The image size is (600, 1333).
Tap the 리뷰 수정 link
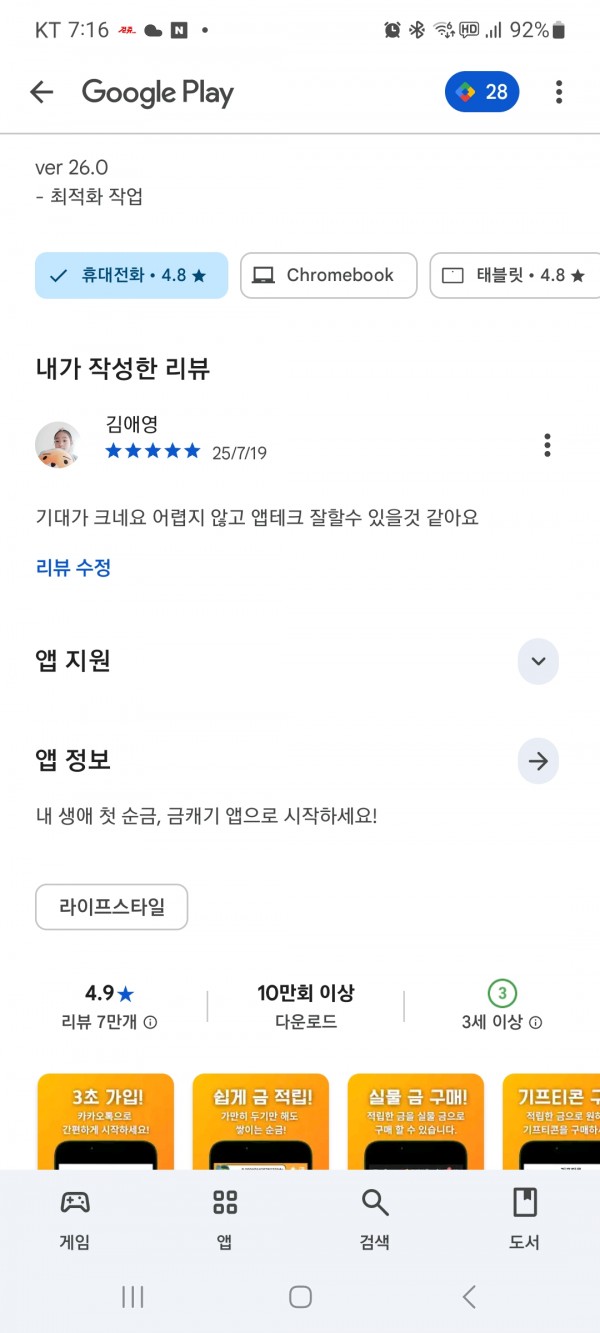click(x=73, y=568)
